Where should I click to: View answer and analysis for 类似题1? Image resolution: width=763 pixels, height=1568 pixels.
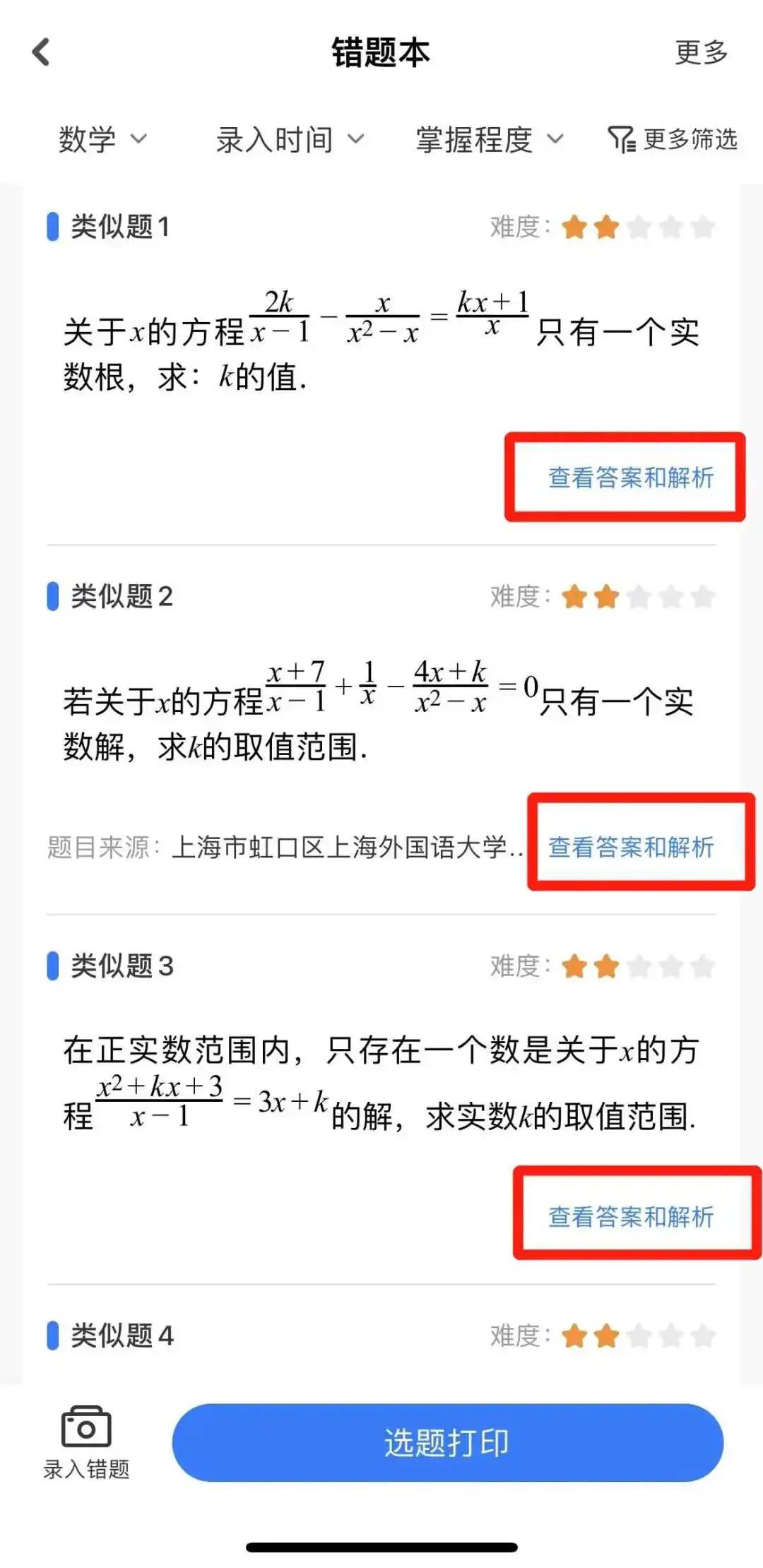(x=630, y=477)
